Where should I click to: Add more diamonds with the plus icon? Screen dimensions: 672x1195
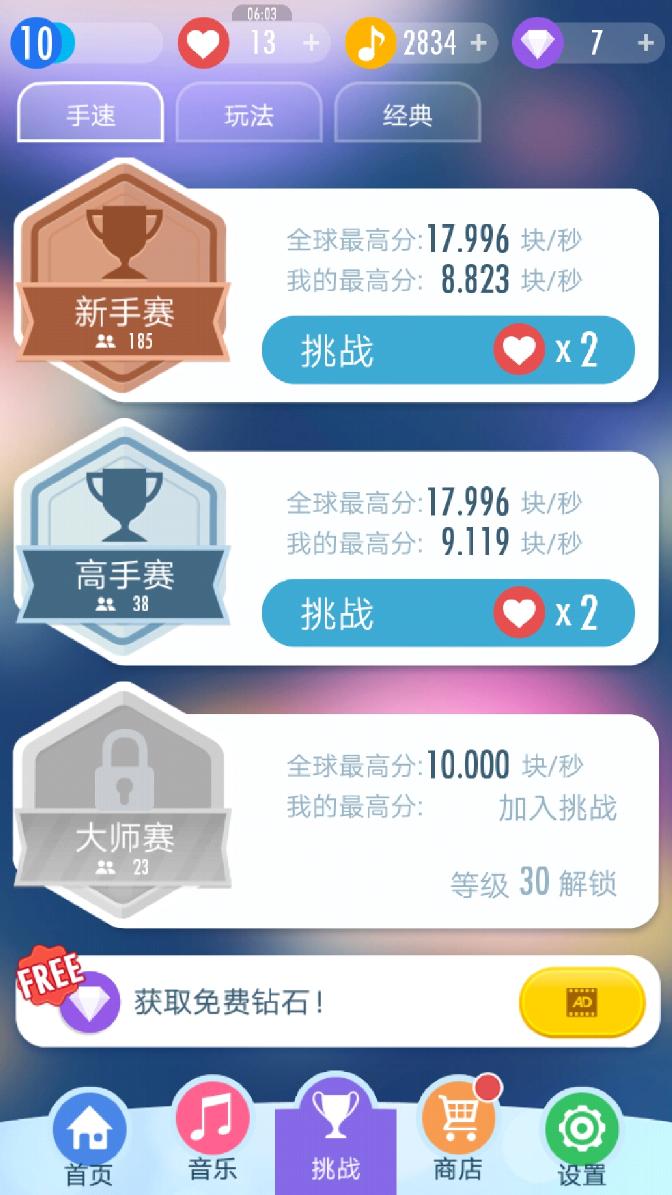(645, 43)
